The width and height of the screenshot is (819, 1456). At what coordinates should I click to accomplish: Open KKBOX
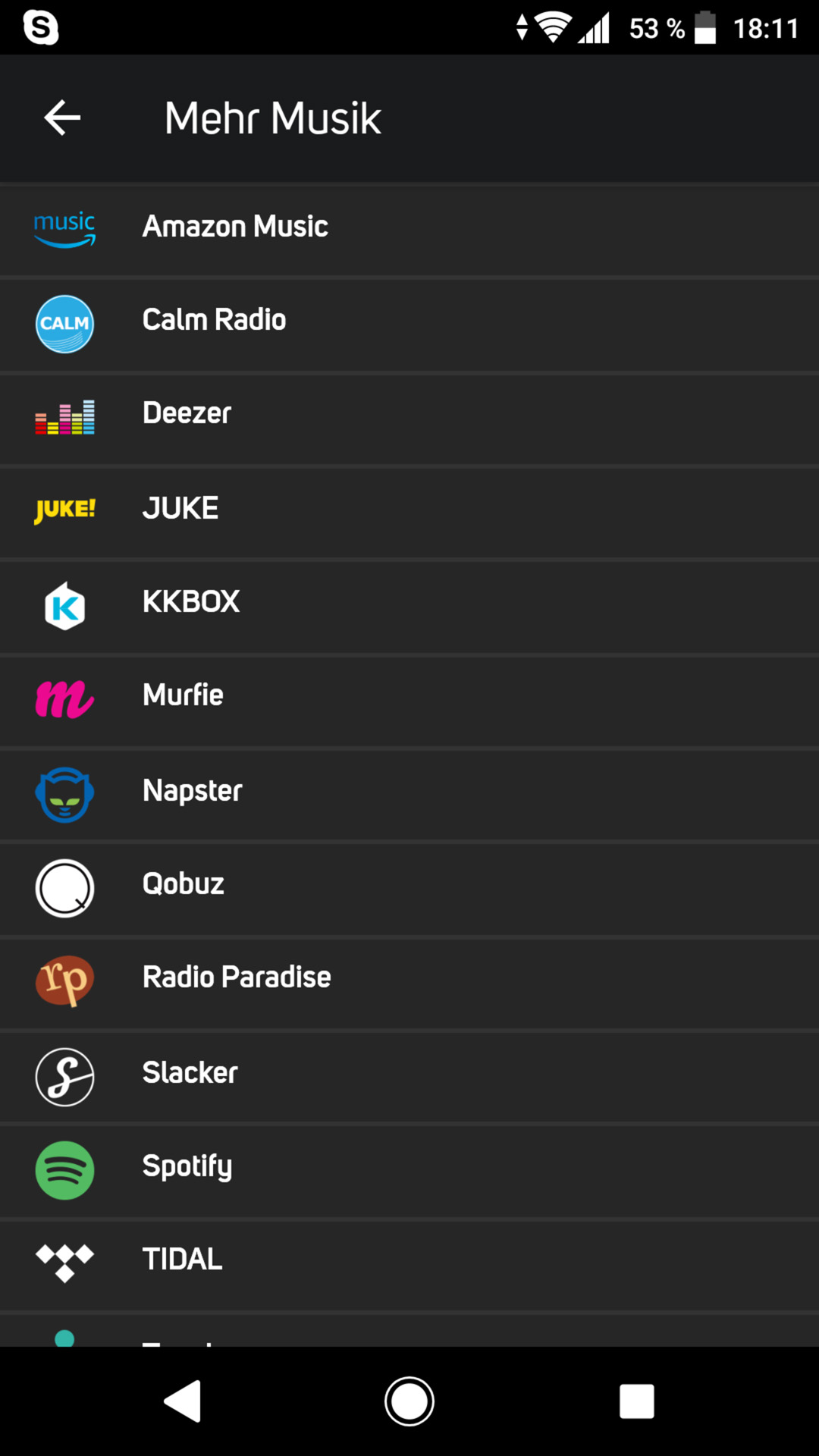[x=409, y=606]
